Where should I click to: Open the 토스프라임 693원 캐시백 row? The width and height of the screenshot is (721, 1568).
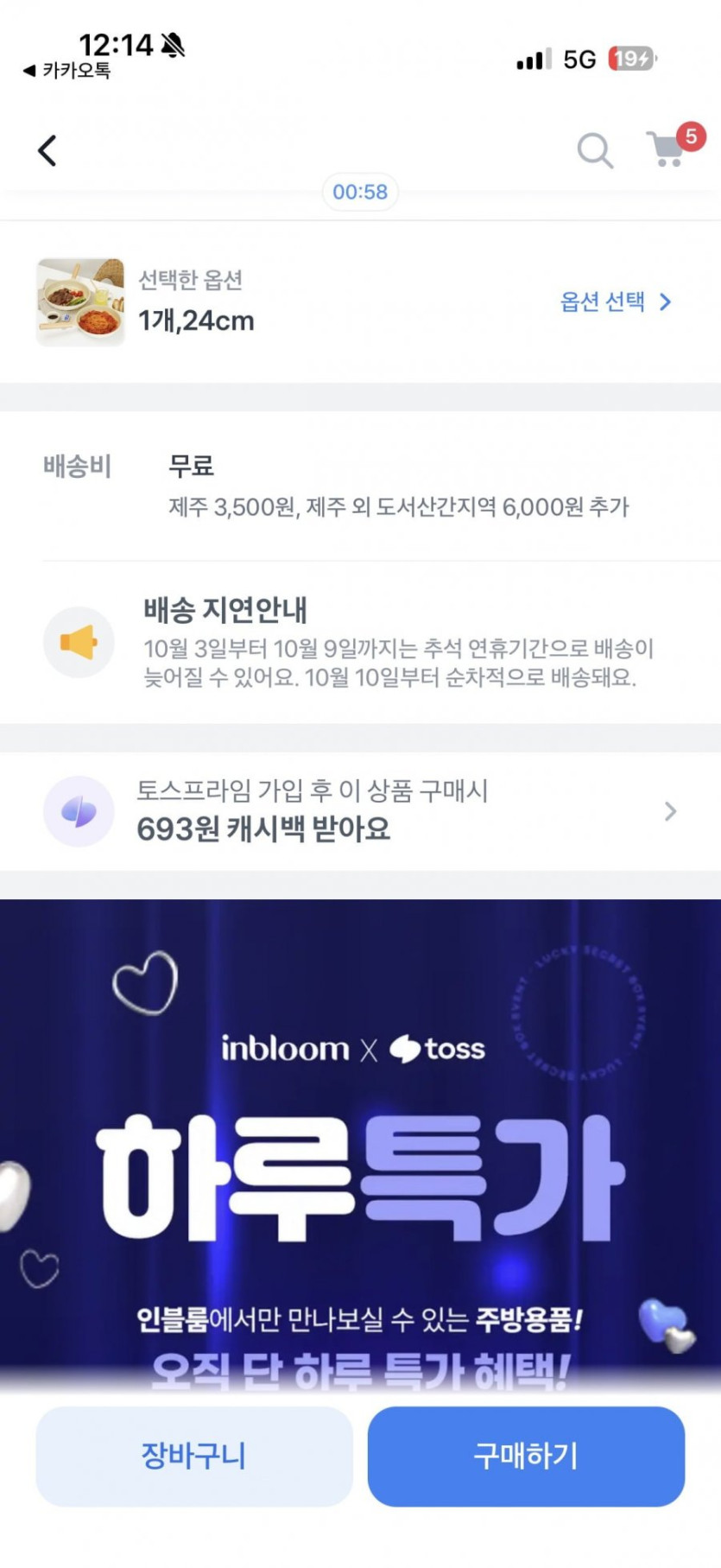tap(360, 811)
